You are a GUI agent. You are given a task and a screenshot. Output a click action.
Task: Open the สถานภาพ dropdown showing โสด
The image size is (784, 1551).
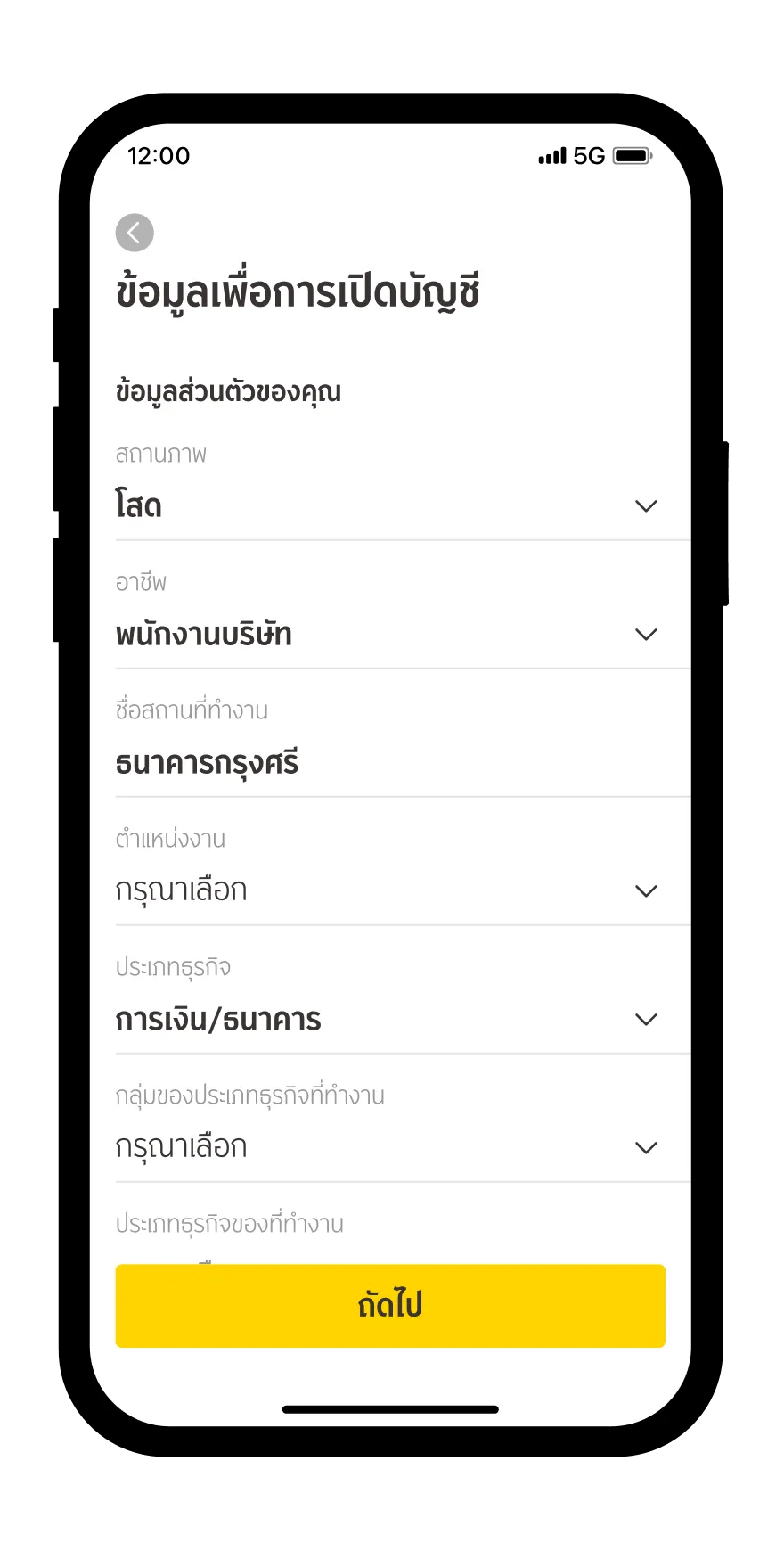(390, 505)
